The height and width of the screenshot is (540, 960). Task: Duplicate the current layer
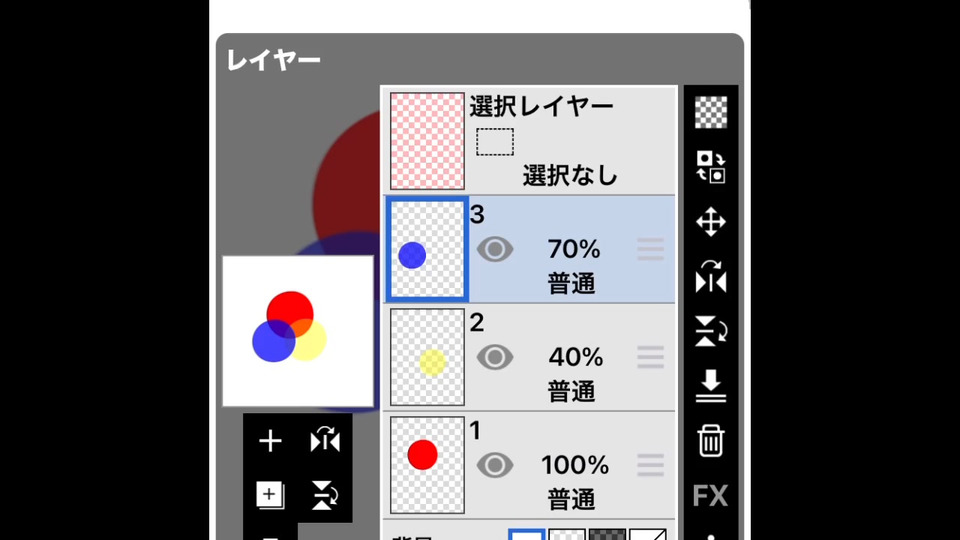pos(270,494)
